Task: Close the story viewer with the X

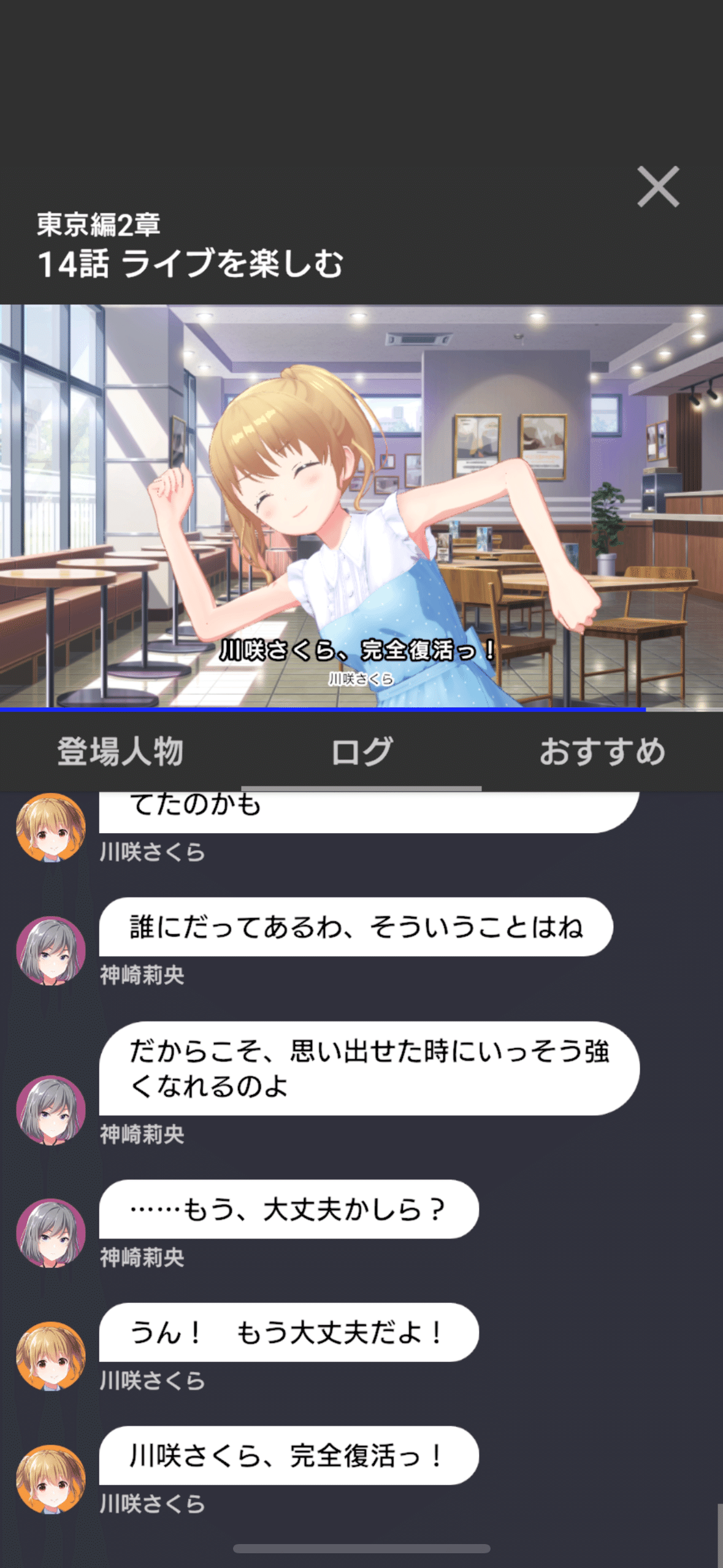Action: point(658,186)
